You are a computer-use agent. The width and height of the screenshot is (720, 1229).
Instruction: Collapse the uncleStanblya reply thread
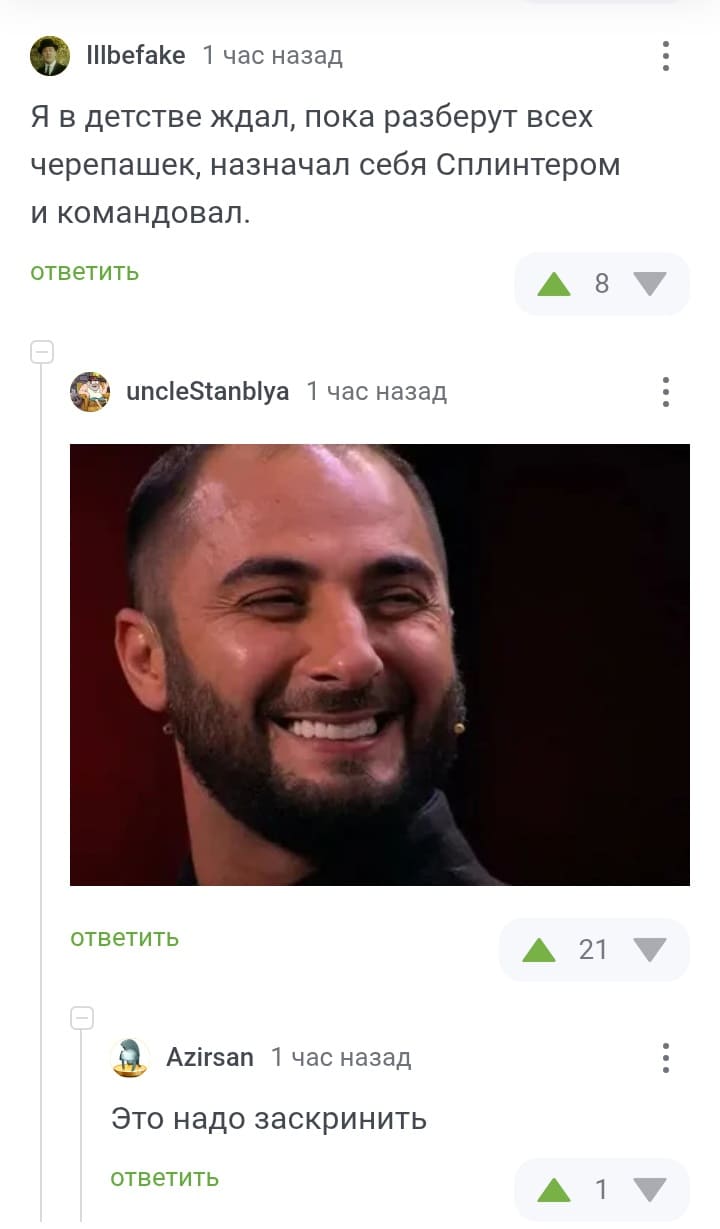(42, 352)
